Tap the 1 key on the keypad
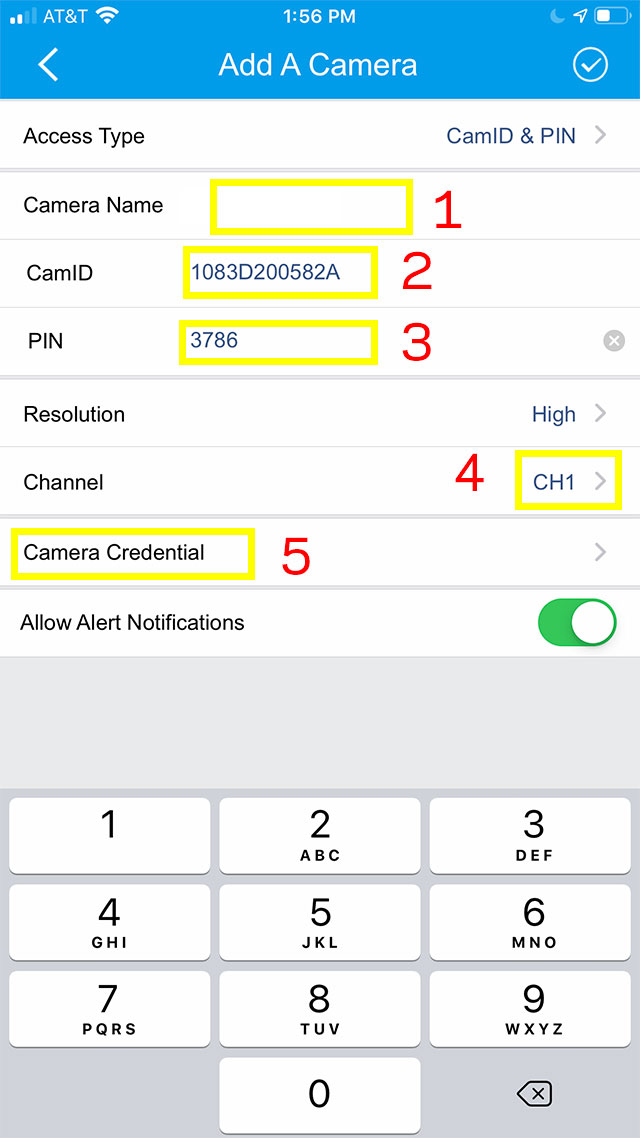Screen dimensions: 640x1138 coord(110,835)
